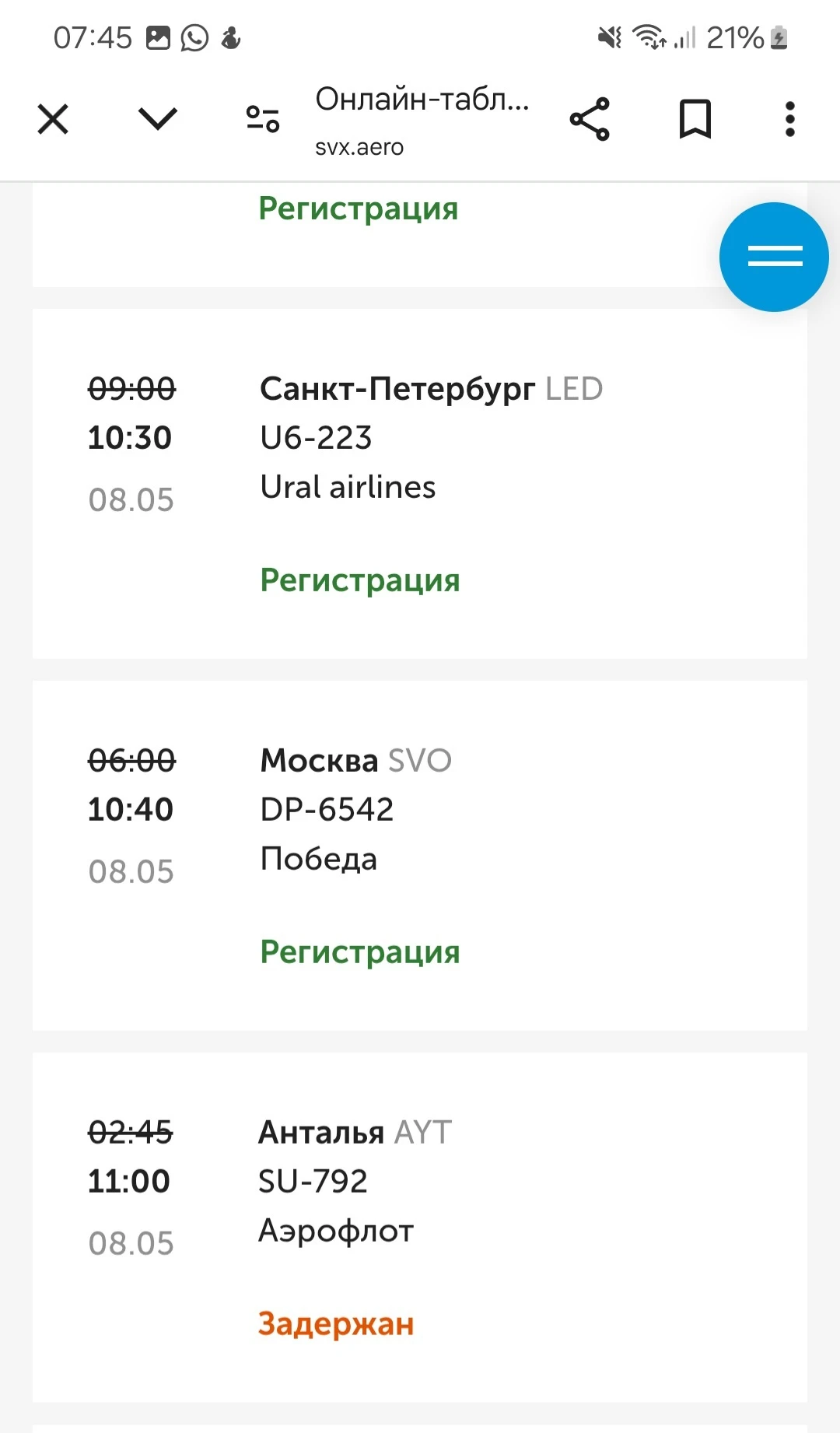Open site settings next to svx.aero
The image size is (840, 1433).
pyautogui.click(x=262, y=120)
